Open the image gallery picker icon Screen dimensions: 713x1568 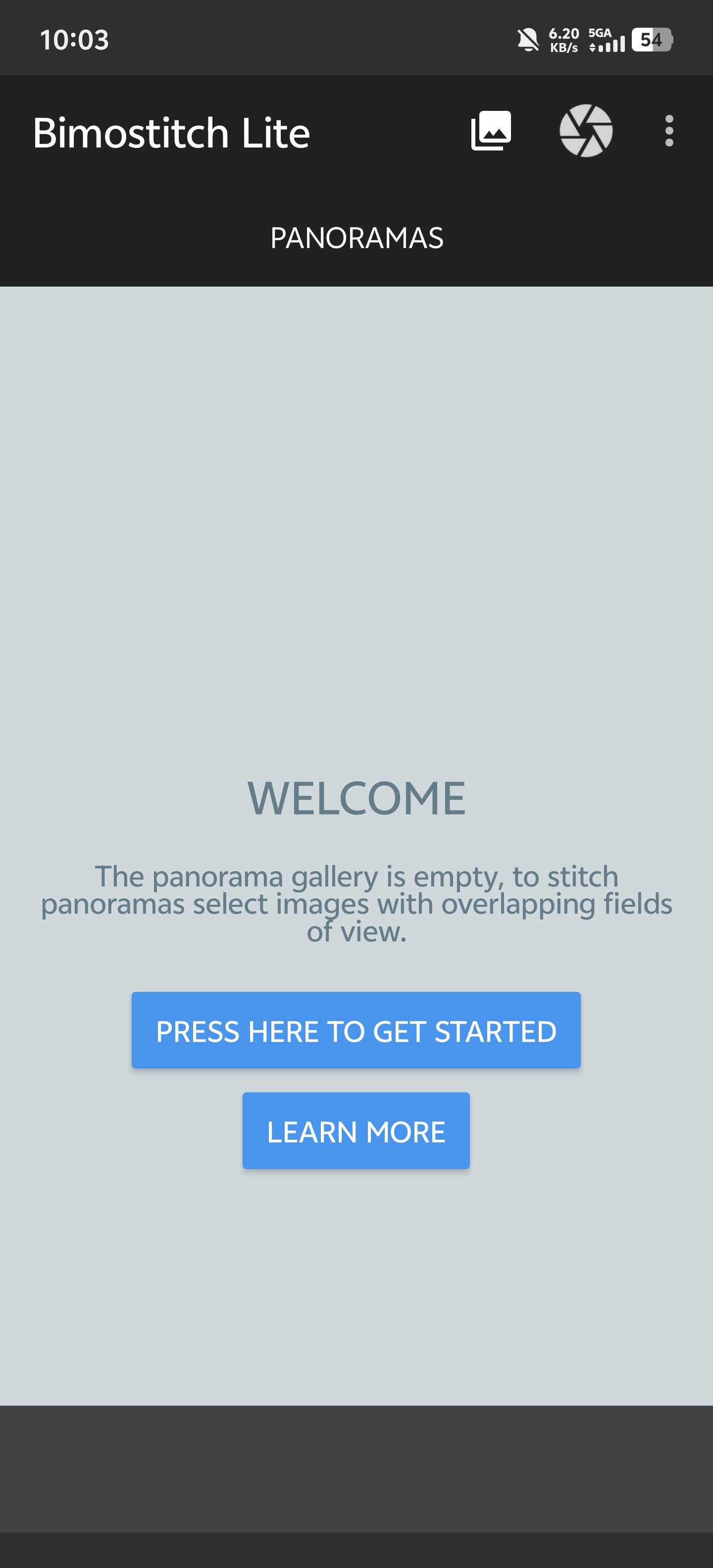point(491,131)
